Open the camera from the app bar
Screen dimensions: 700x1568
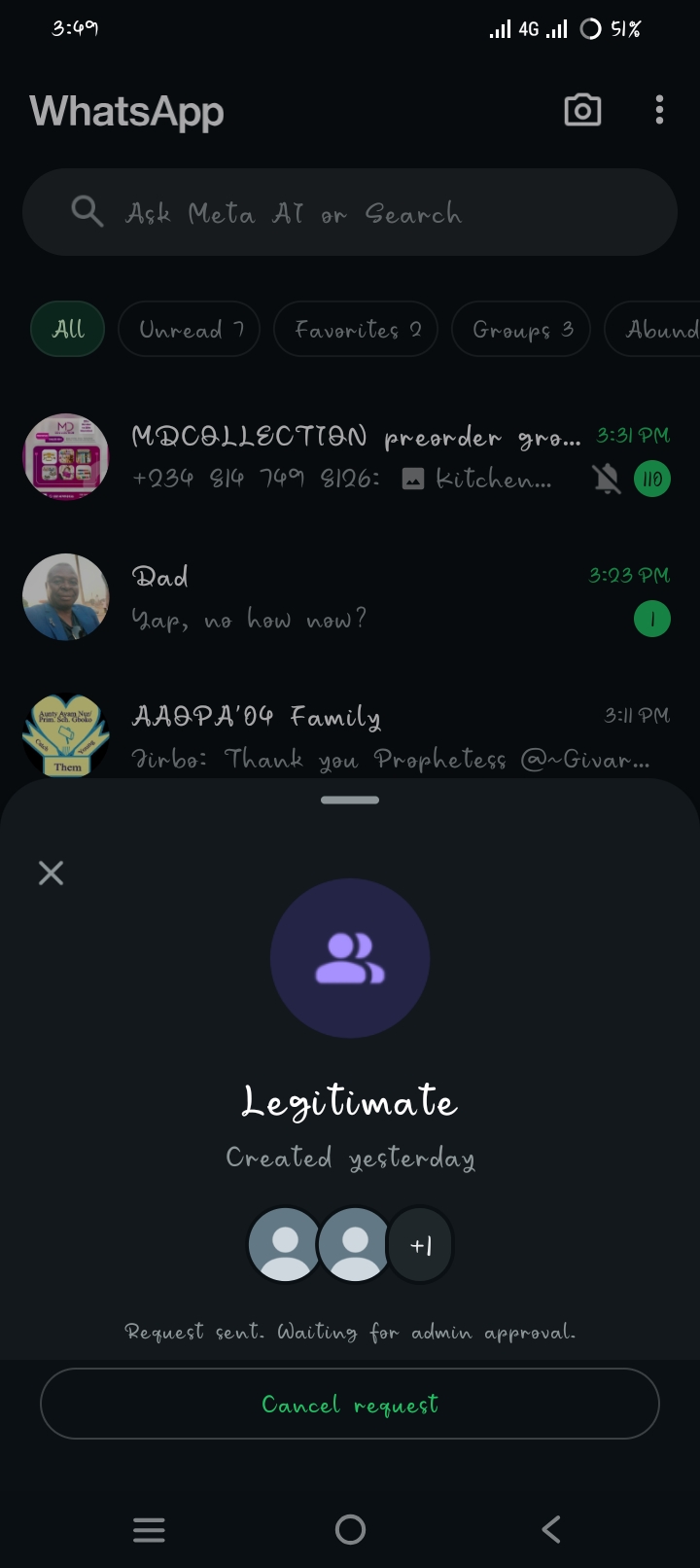pos(582,110)
